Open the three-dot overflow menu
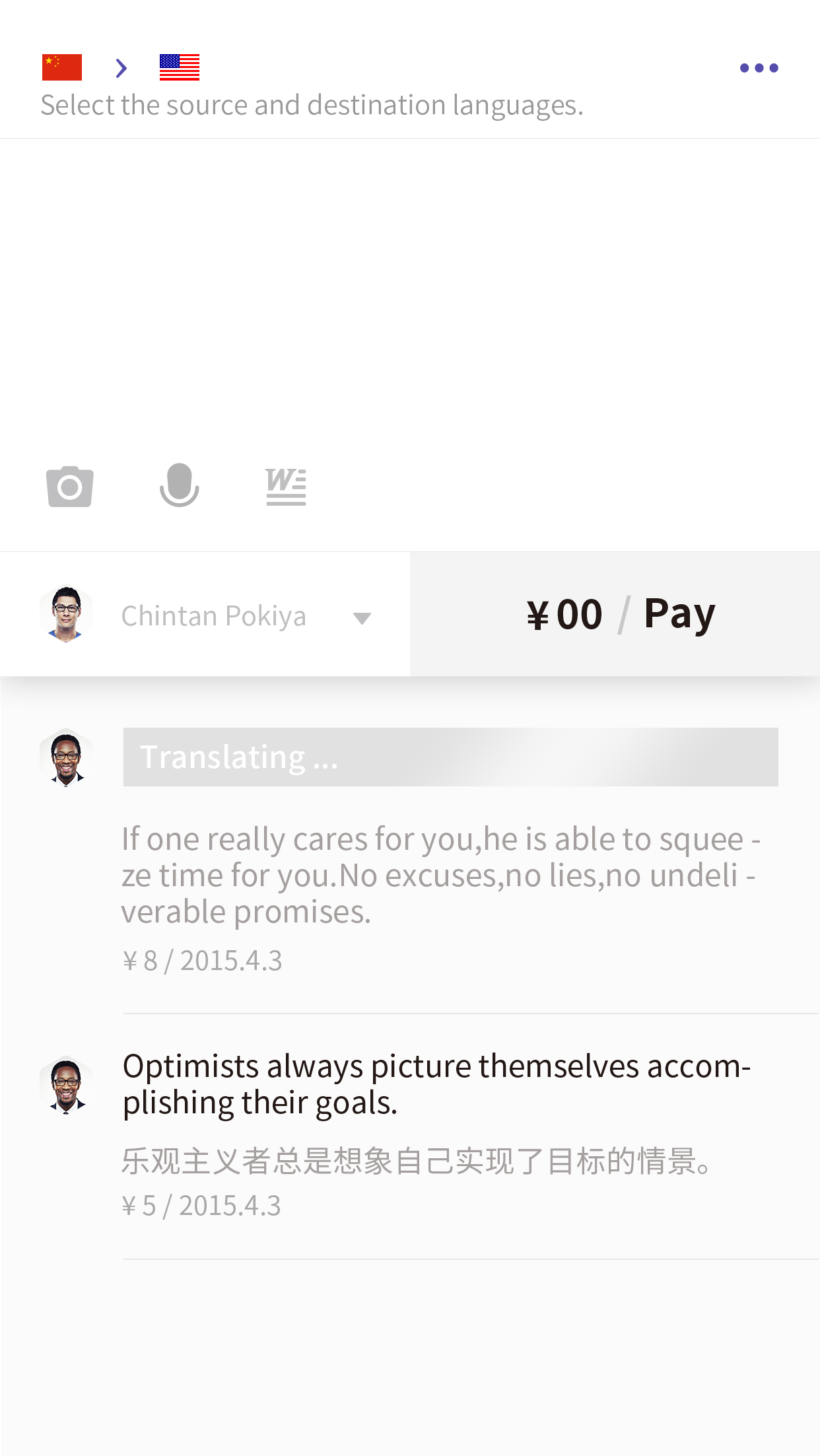 [759, 68]
